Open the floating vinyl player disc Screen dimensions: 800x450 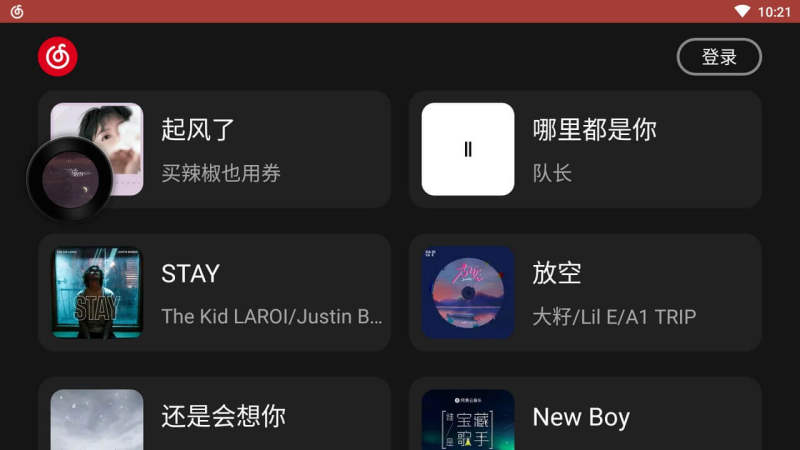pos(69,179)
